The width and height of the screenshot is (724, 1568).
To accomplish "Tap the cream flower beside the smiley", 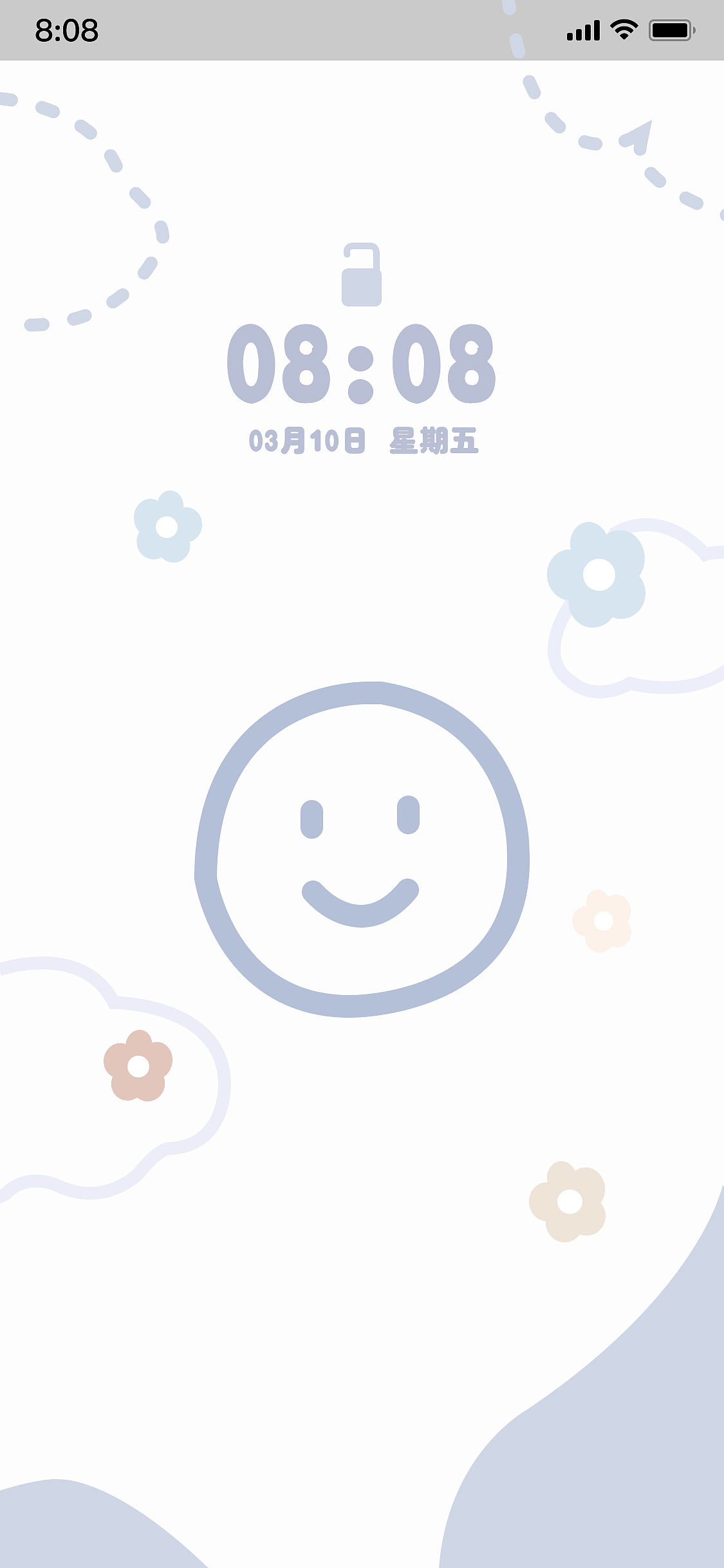I will coord(604,920).
